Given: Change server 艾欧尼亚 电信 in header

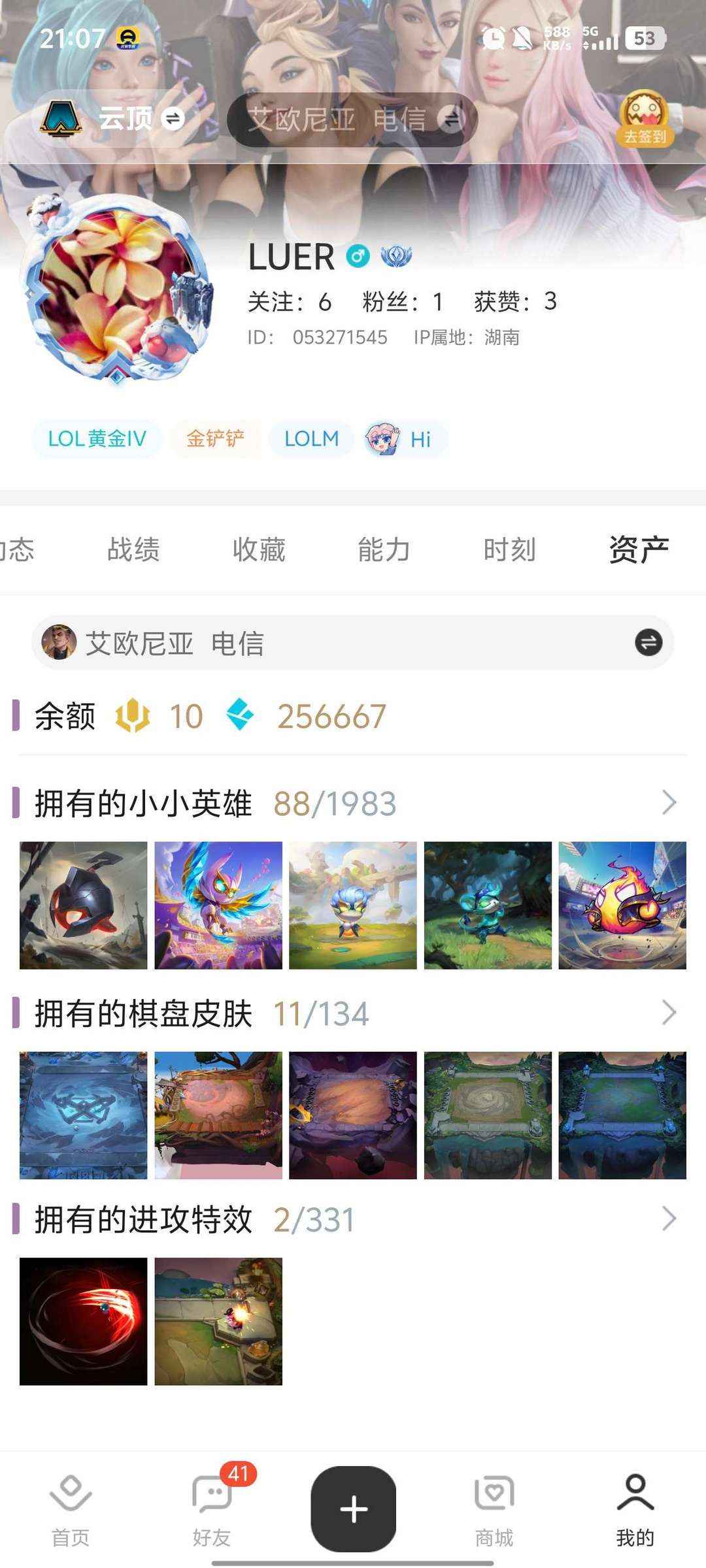Looking at the screenshot, I should [x=353, y=120].
